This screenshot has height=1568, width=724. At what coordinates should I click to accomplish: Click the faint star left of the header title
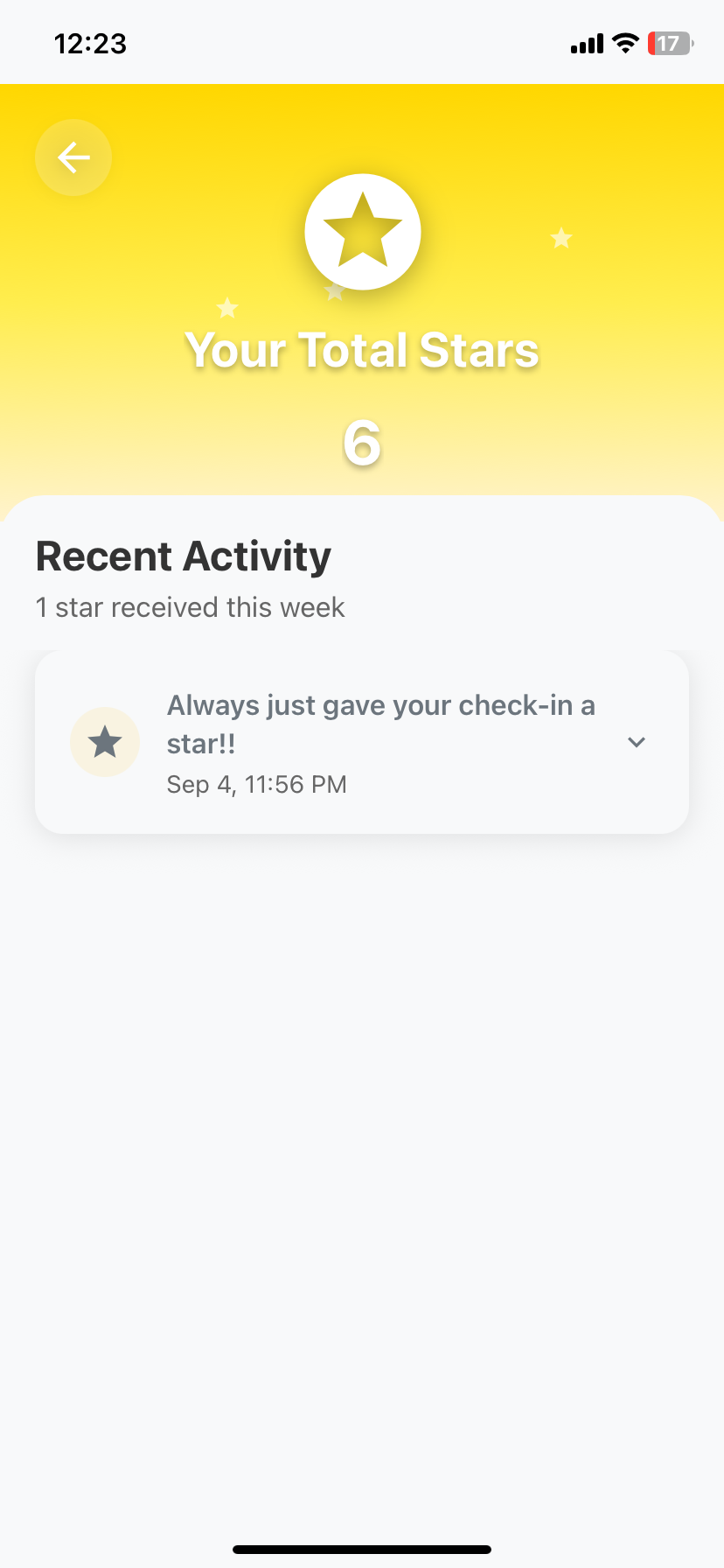[x=226, y=308]
